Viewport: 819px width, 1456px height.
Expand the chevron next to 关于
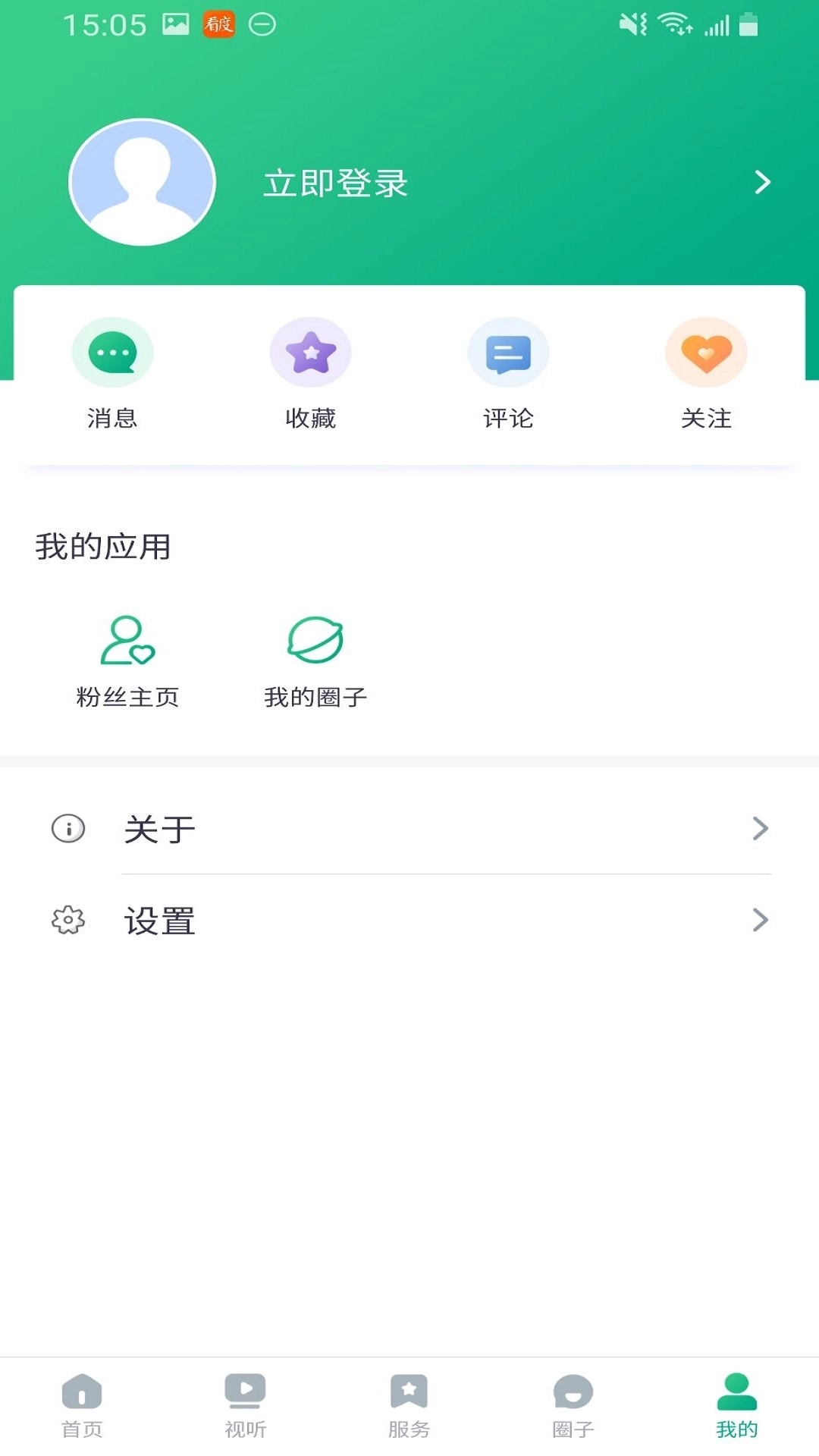pos(761,829)
